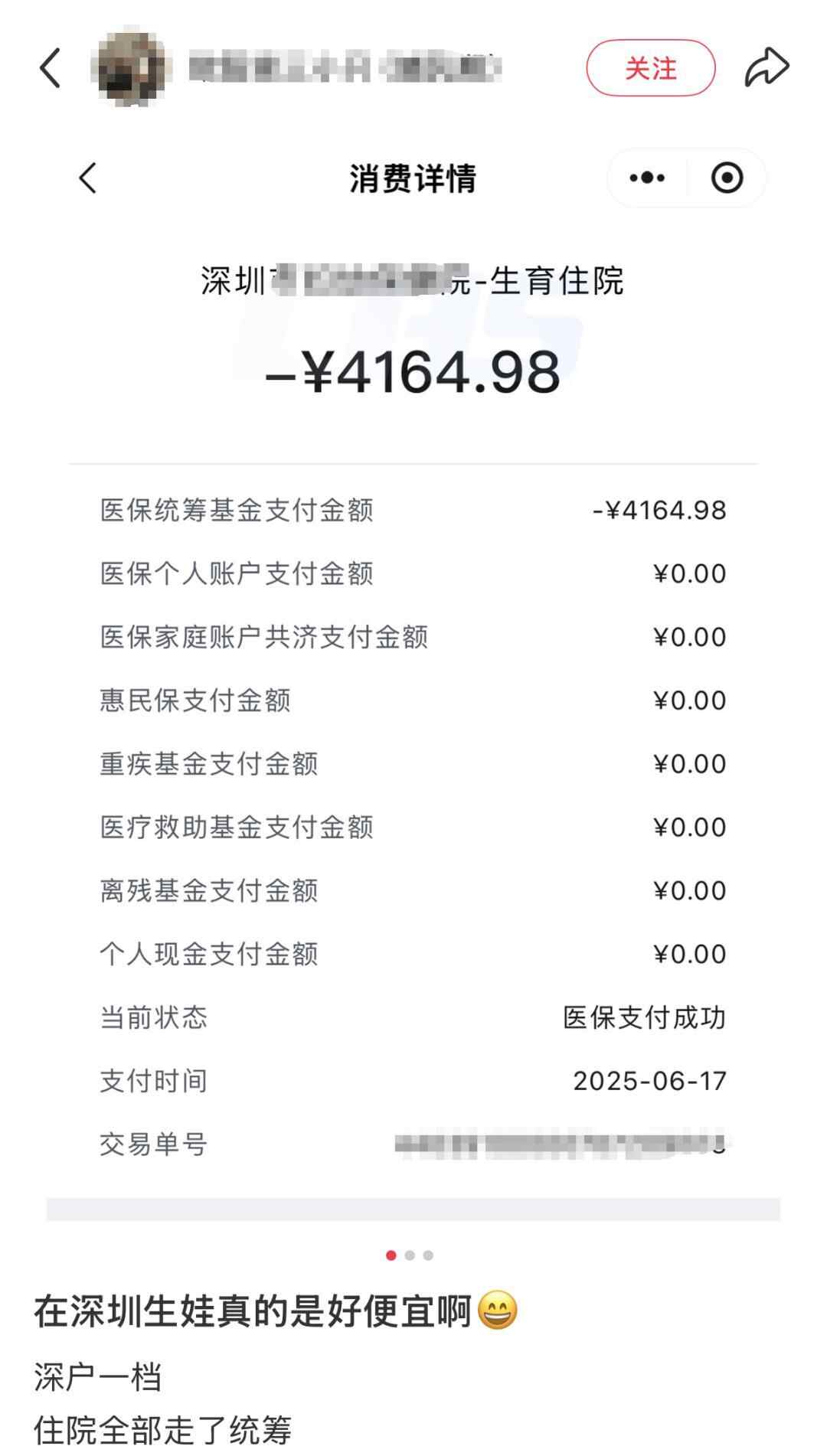Image resolution: width=827 pixels, height=1456 pixels.
Task: Open the 消费详情 receipt image
Action: pos(413,689)
